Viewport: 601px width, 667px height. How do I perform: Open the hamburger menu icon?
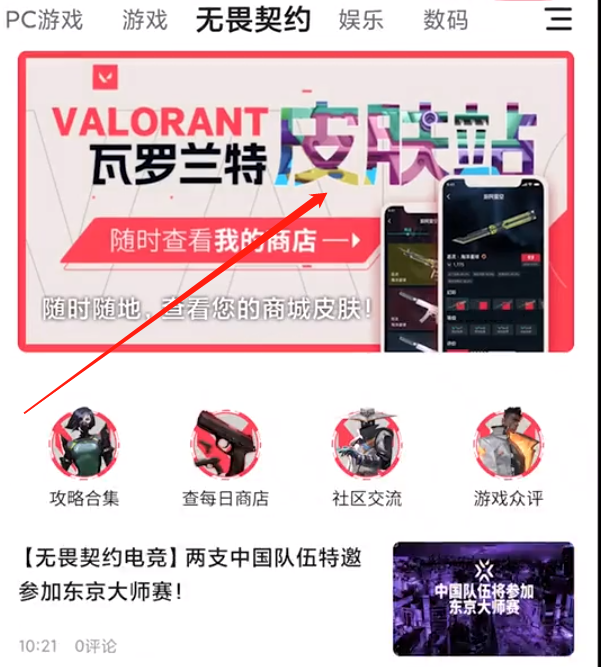[561, 18]
